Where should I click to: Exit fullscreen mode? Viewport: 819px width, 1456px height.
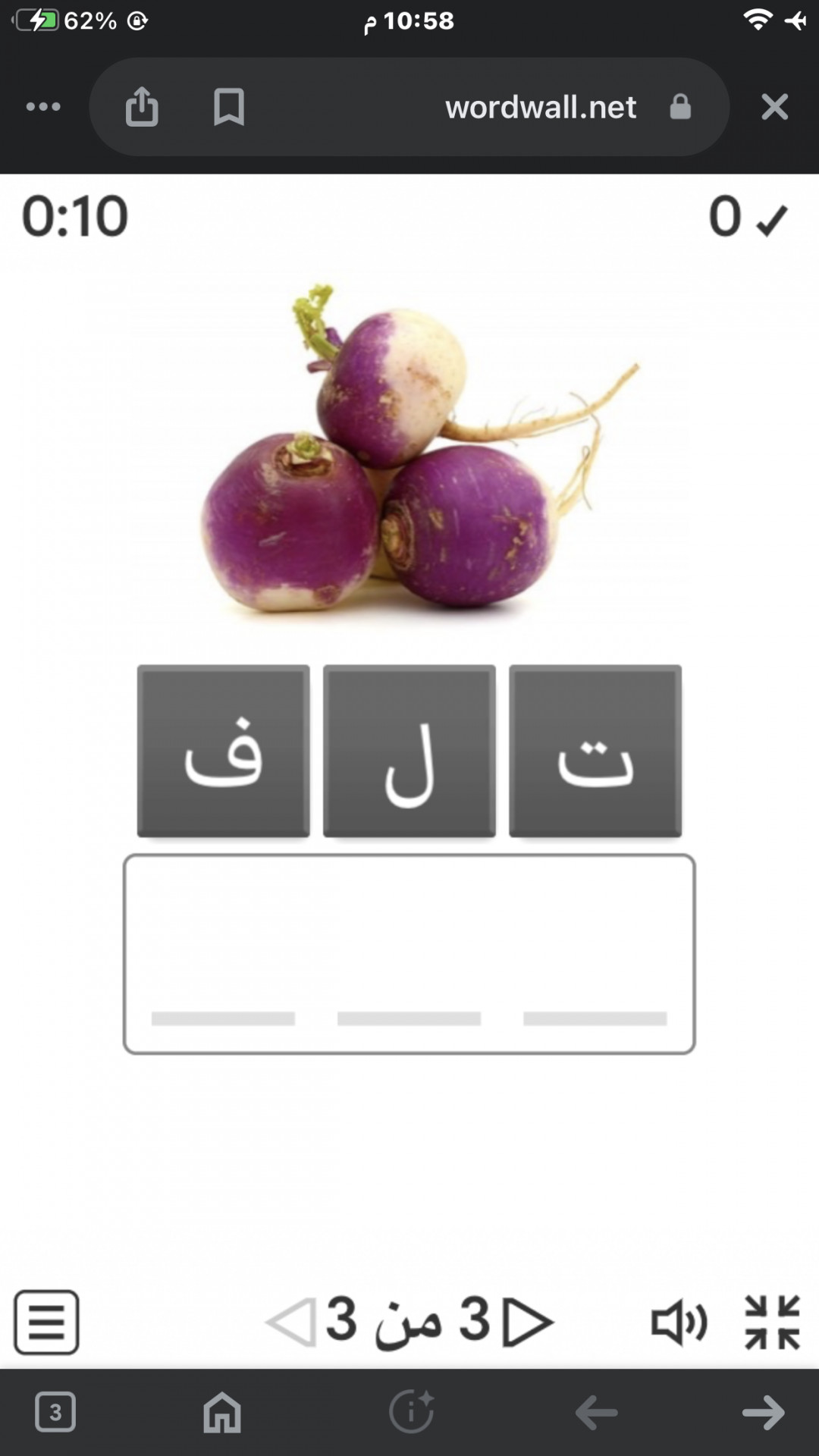[772, 1322]
